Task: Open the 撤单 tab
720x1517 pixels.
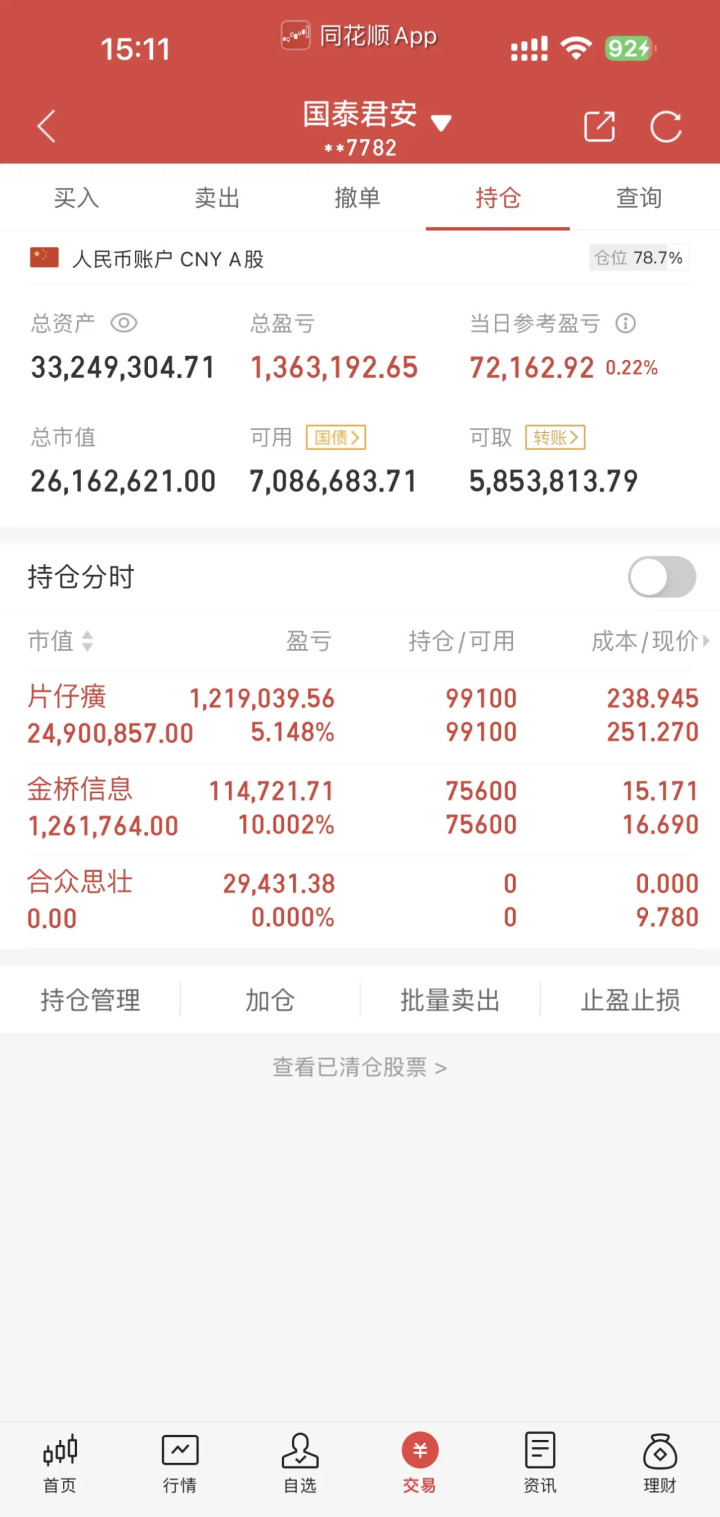Action: 357,198
